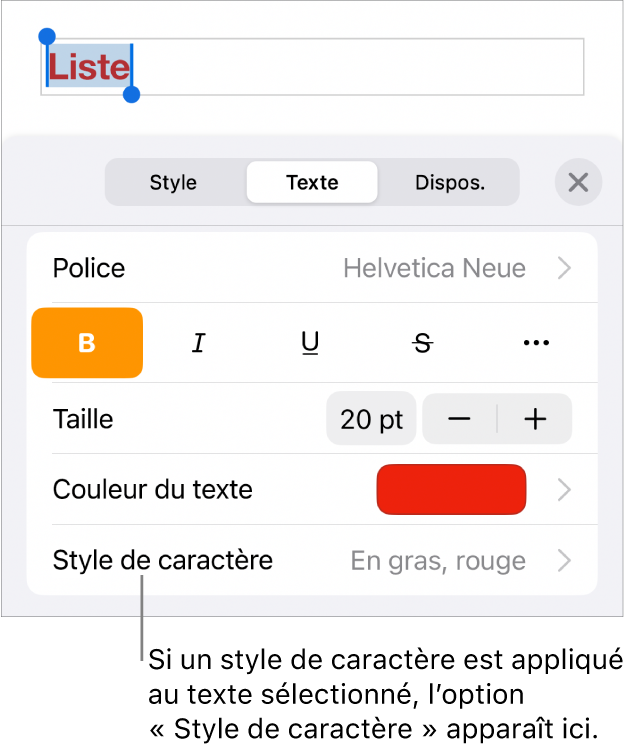Tap the 20 pt size field
Viewport: 633px width, 755px height.
point(371,419)
